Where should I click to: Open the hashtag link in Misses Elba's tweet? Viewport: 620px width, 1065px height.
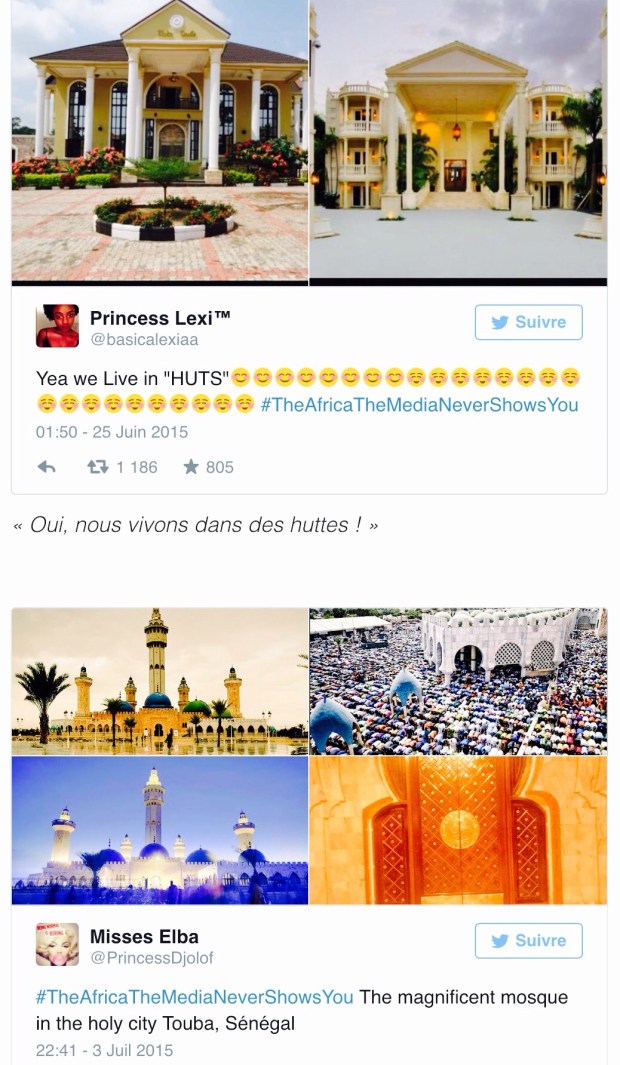(194, 997)
